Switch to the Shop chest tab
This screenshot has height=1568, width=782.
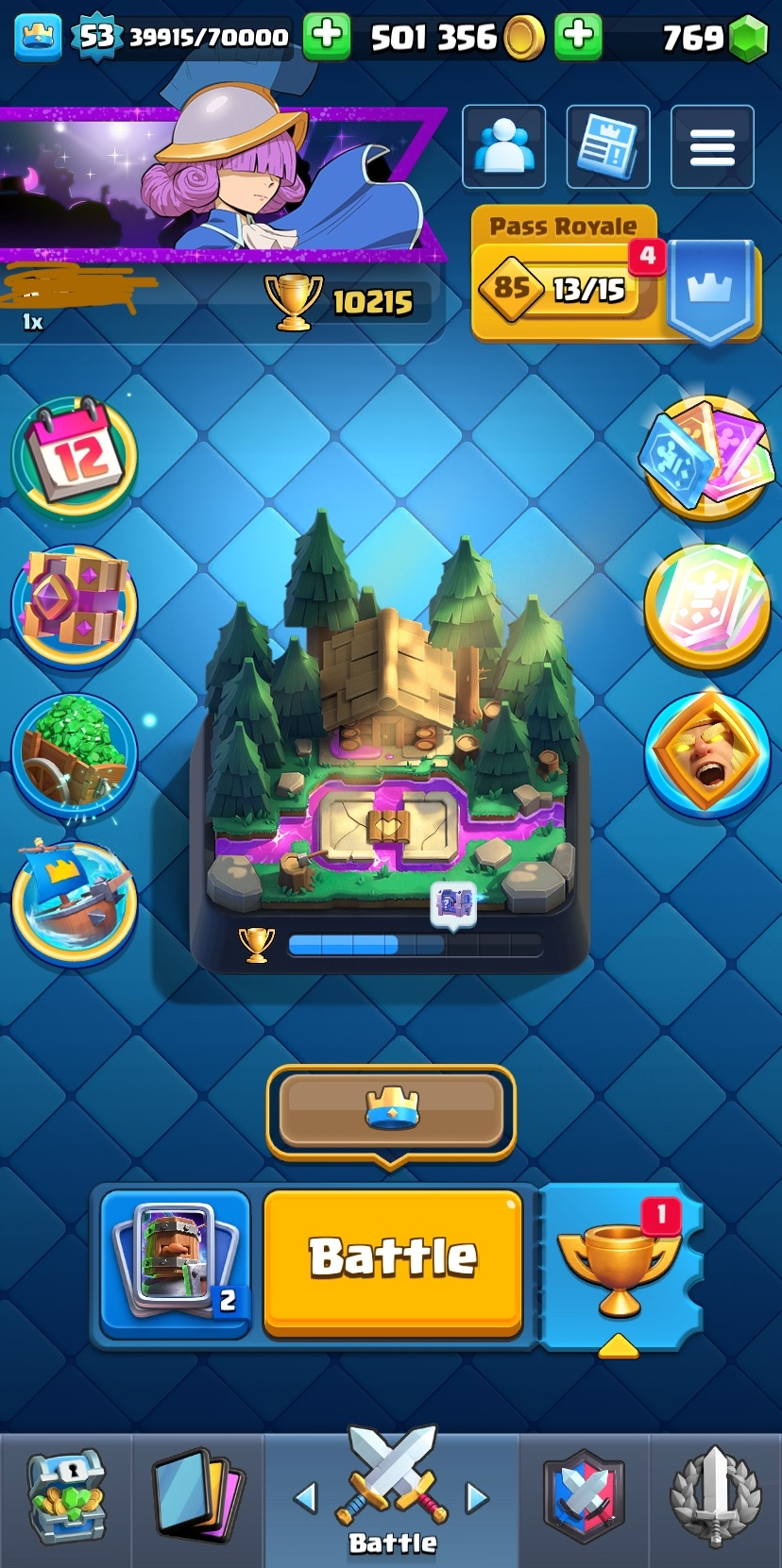pos(65,1497)
